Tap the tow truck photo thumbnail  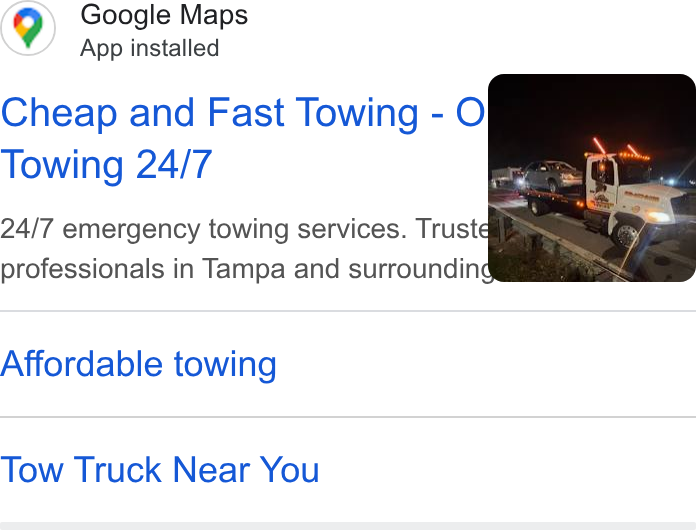(x=592, y=178)
